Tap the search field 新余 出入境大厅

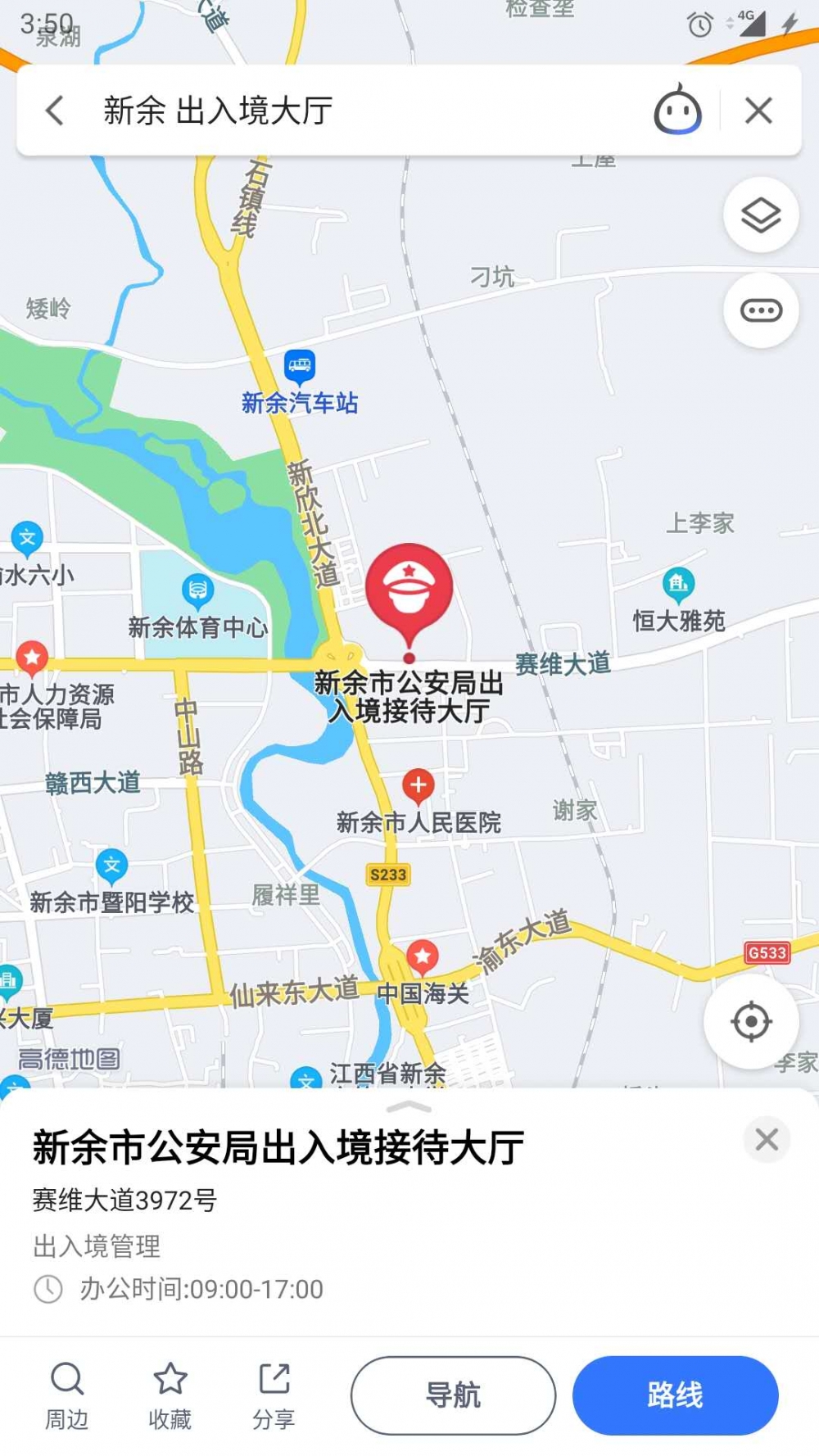point(328,111)
